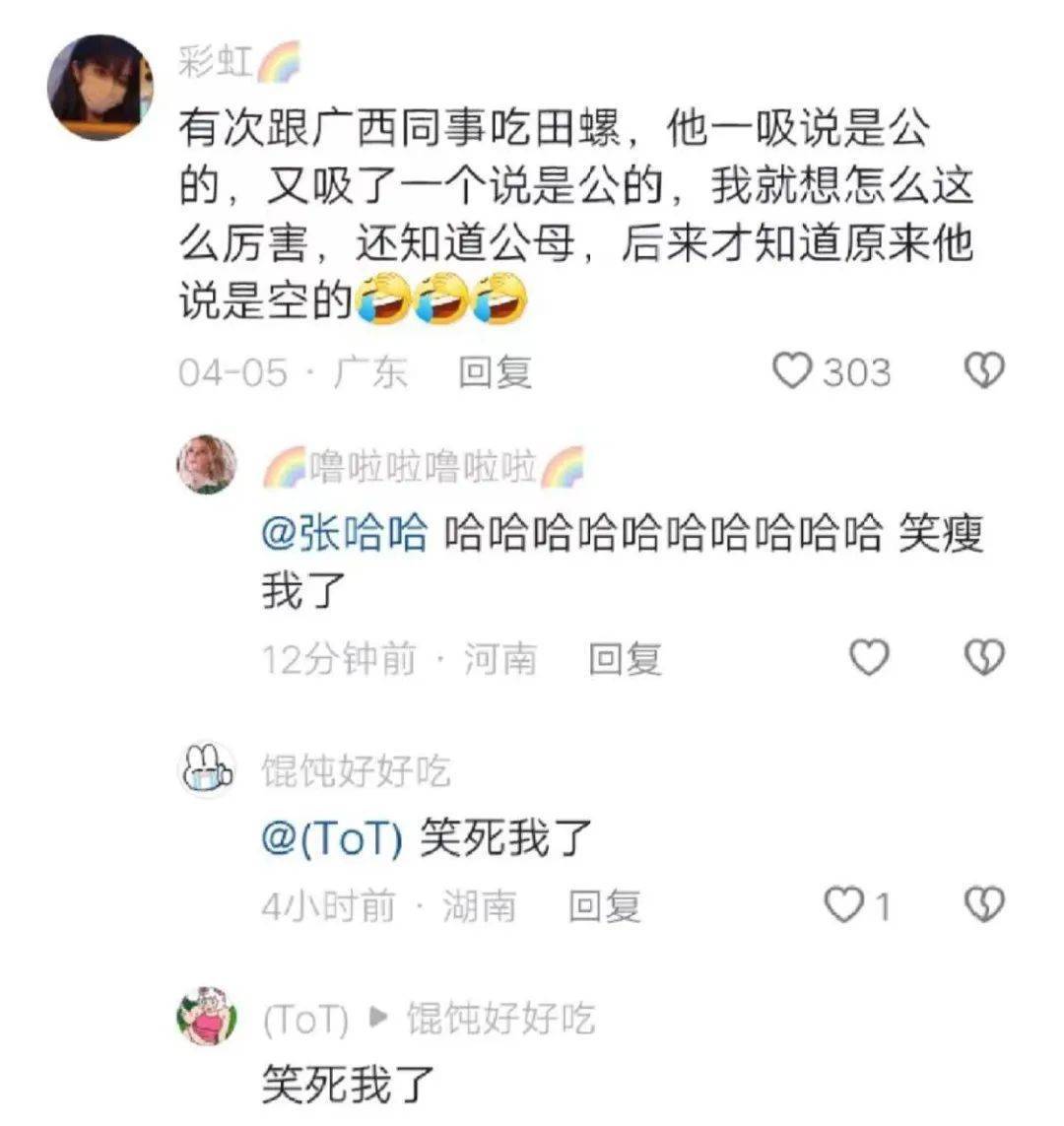Like 馄饨好好吃's reply from 湖南
The width and height of the screenshot is (1064, 1126).
coord(843,904)
